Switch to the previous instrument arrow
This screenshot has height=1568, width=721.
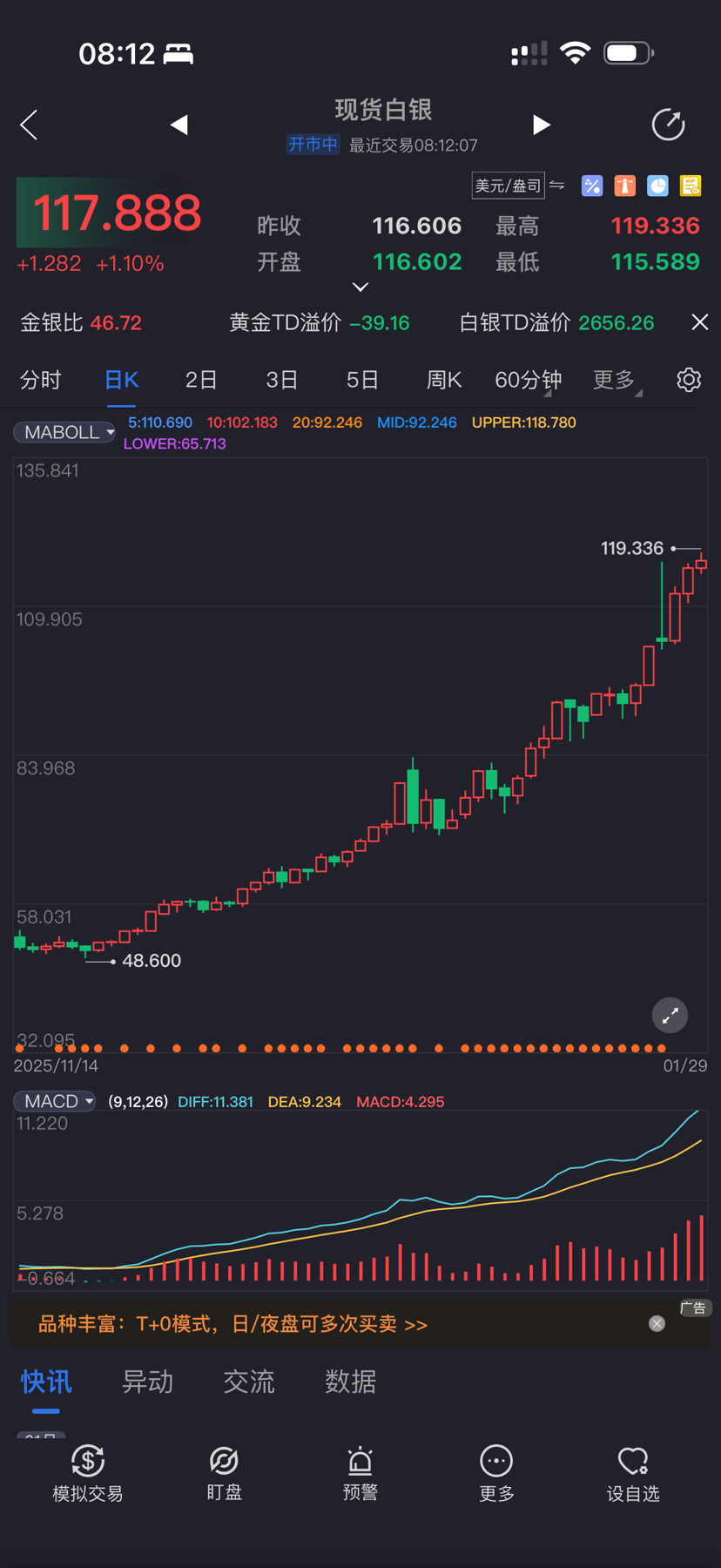179,125
